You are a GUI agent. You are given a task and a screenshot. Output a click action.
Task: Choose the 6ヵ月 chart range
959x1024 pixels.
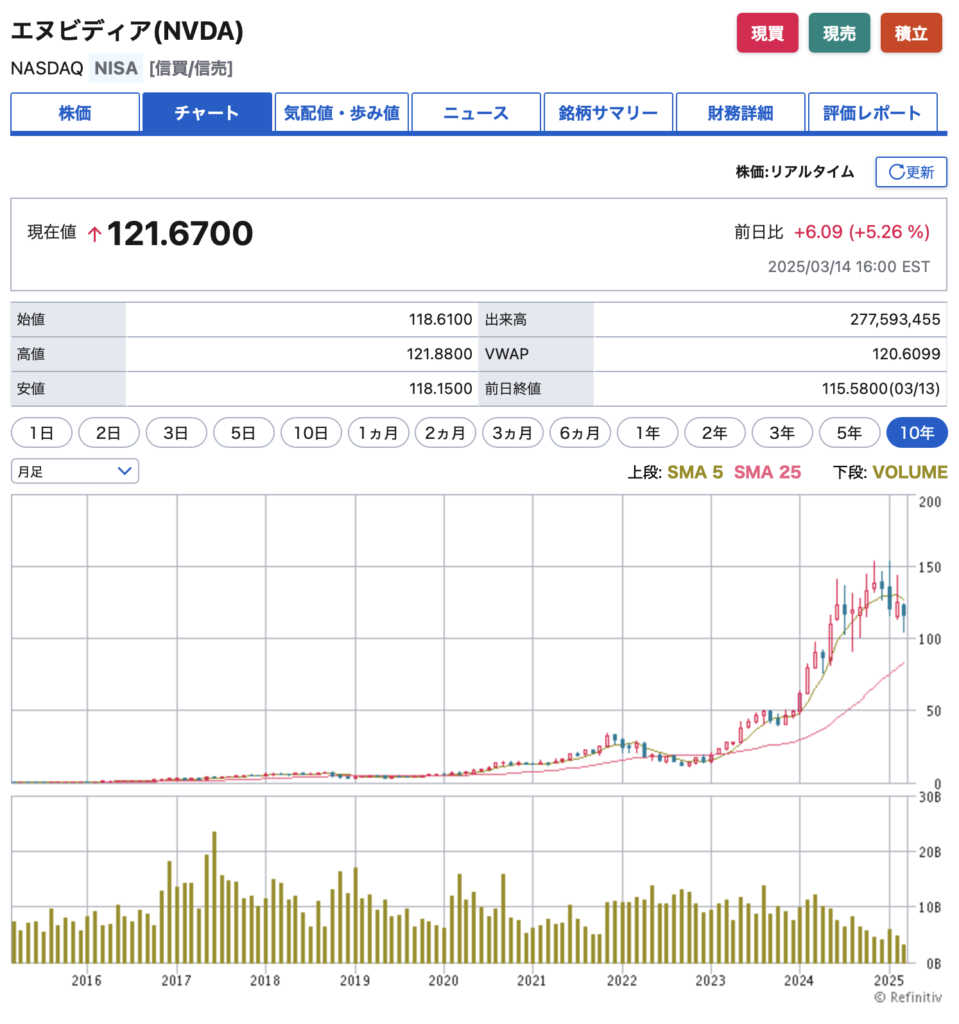(579, 433)
